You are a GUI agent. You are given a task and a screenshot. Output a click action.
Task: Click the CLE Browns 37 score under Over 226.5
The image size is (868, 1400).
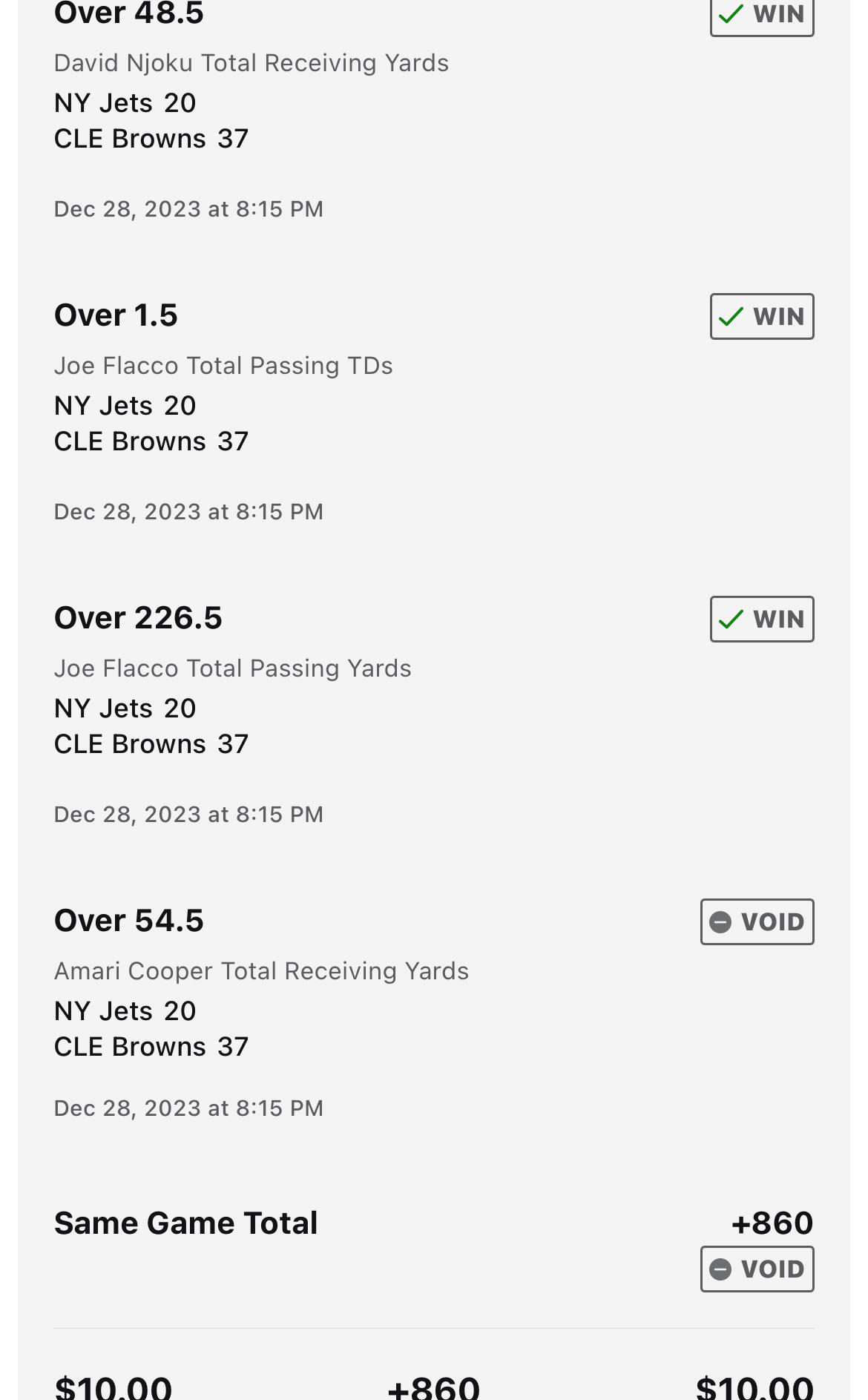[151, 743]
